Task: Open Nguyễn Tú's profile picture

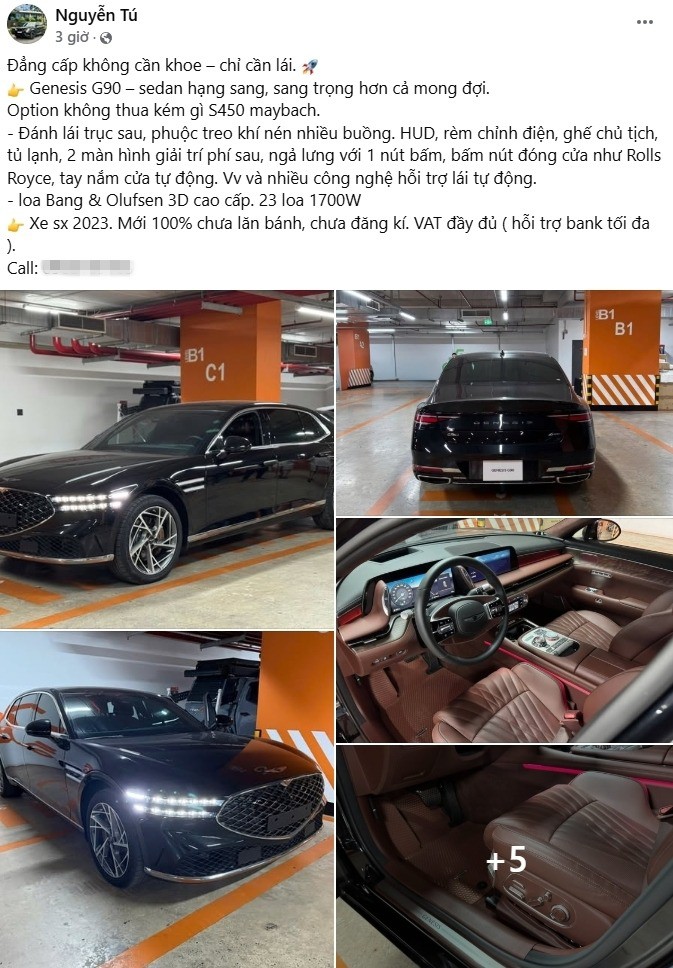Action: [x=26, y=24]
